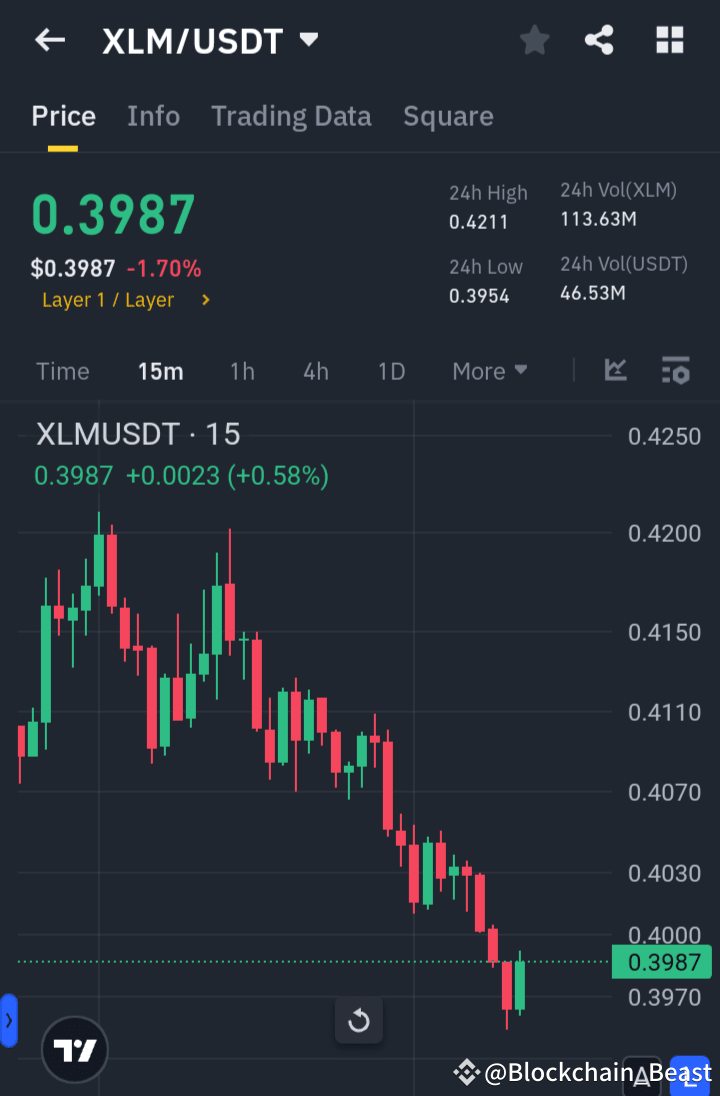Click the green 0.3987 price label
This screenshot has width=720, height=1096.
tap(661, 962)
